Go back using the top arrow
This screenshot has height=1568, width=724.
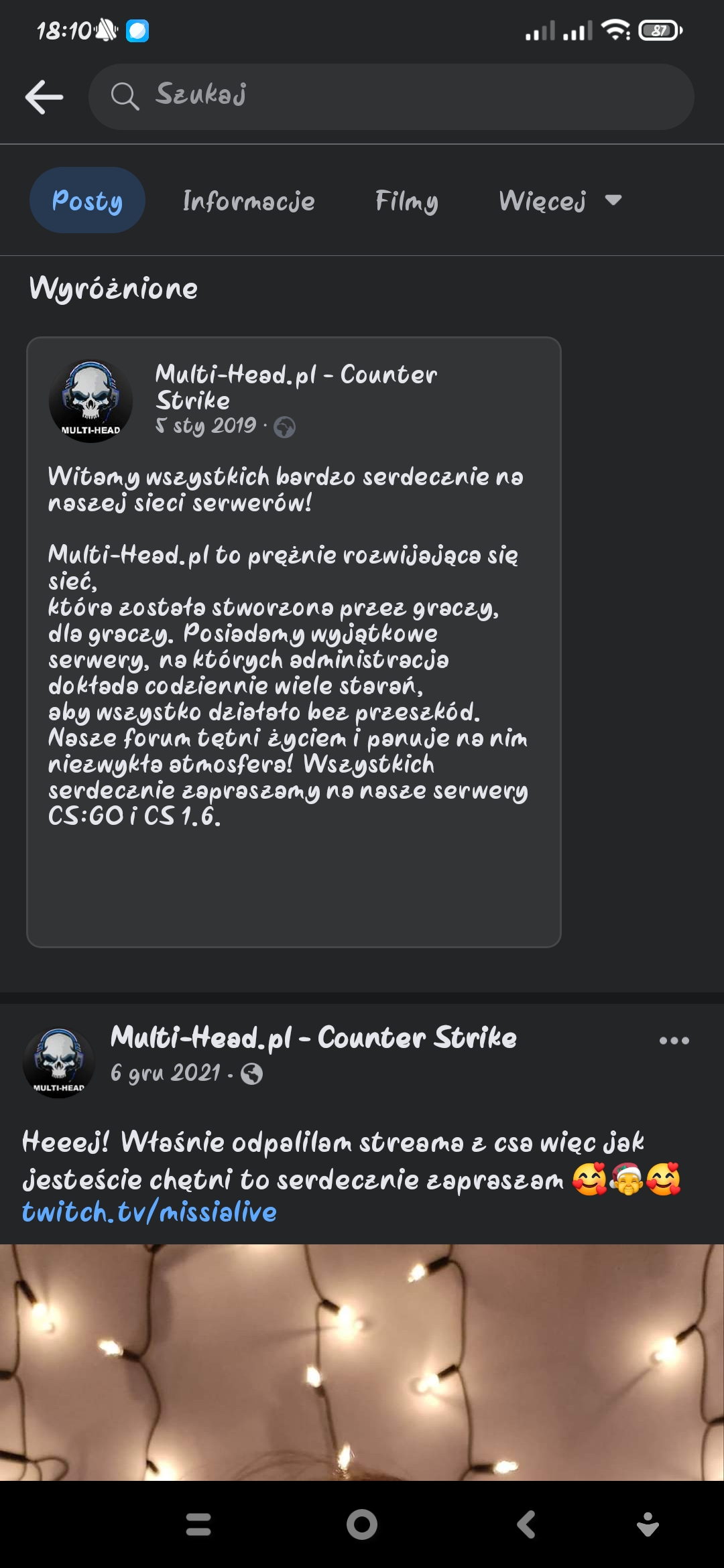[44, 97]
